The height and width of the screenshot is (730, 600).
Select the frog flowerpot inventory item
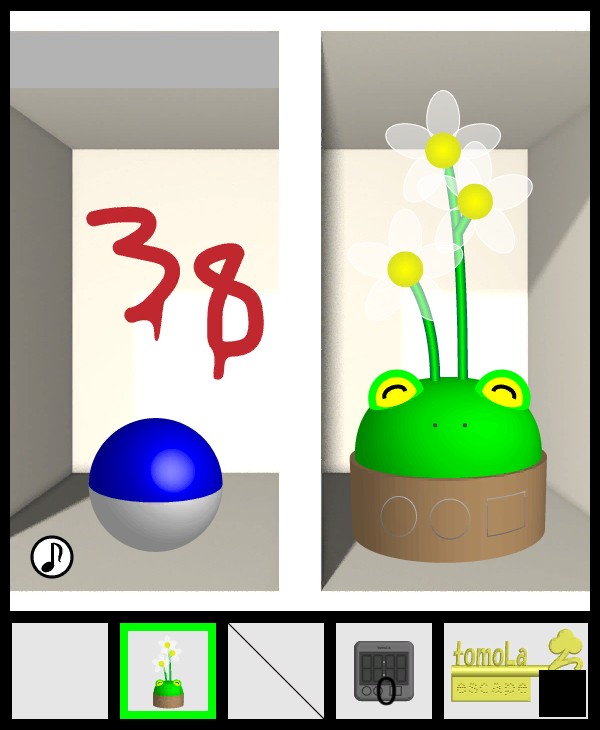point(168,671)
